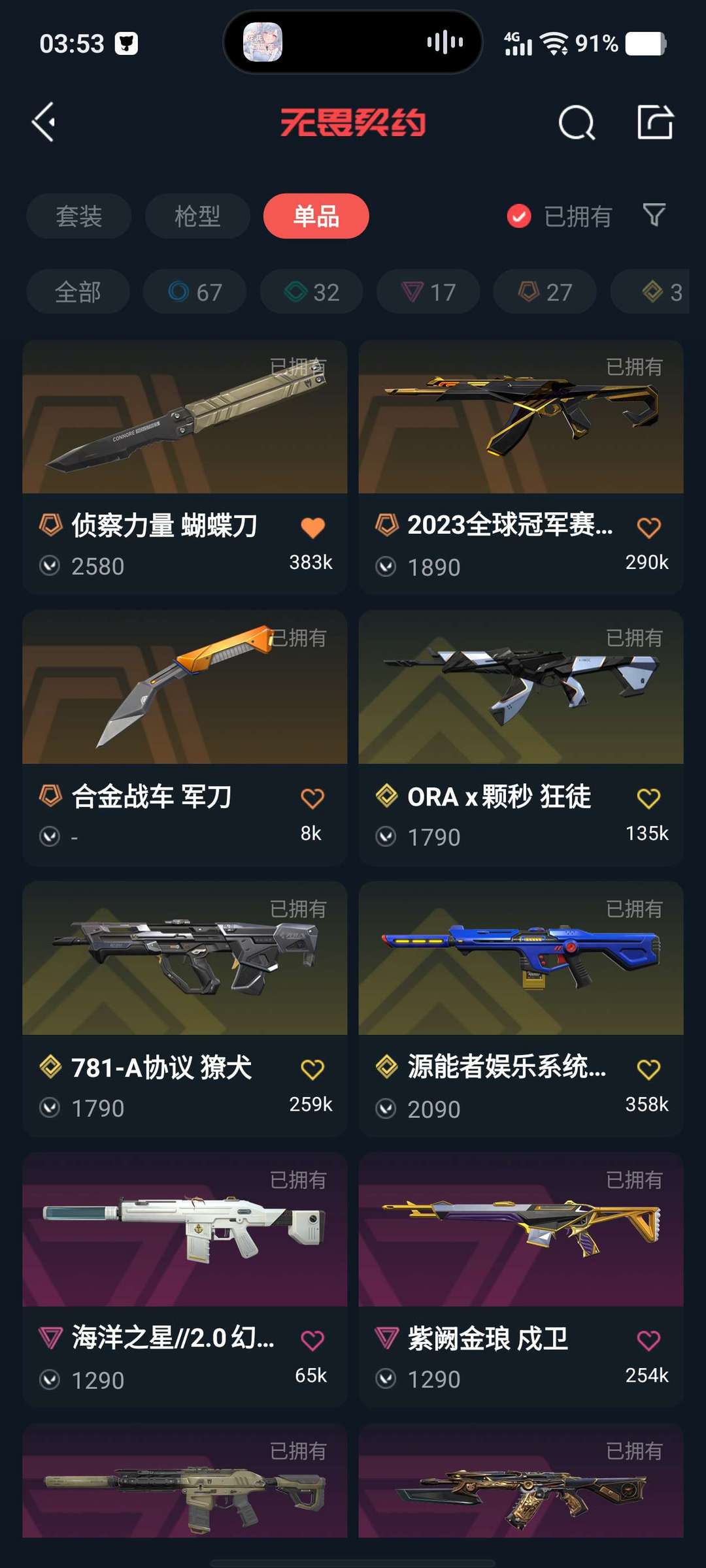Go back using the top-left arrow
The image size is (706, 1568).
tap(44, 122)
